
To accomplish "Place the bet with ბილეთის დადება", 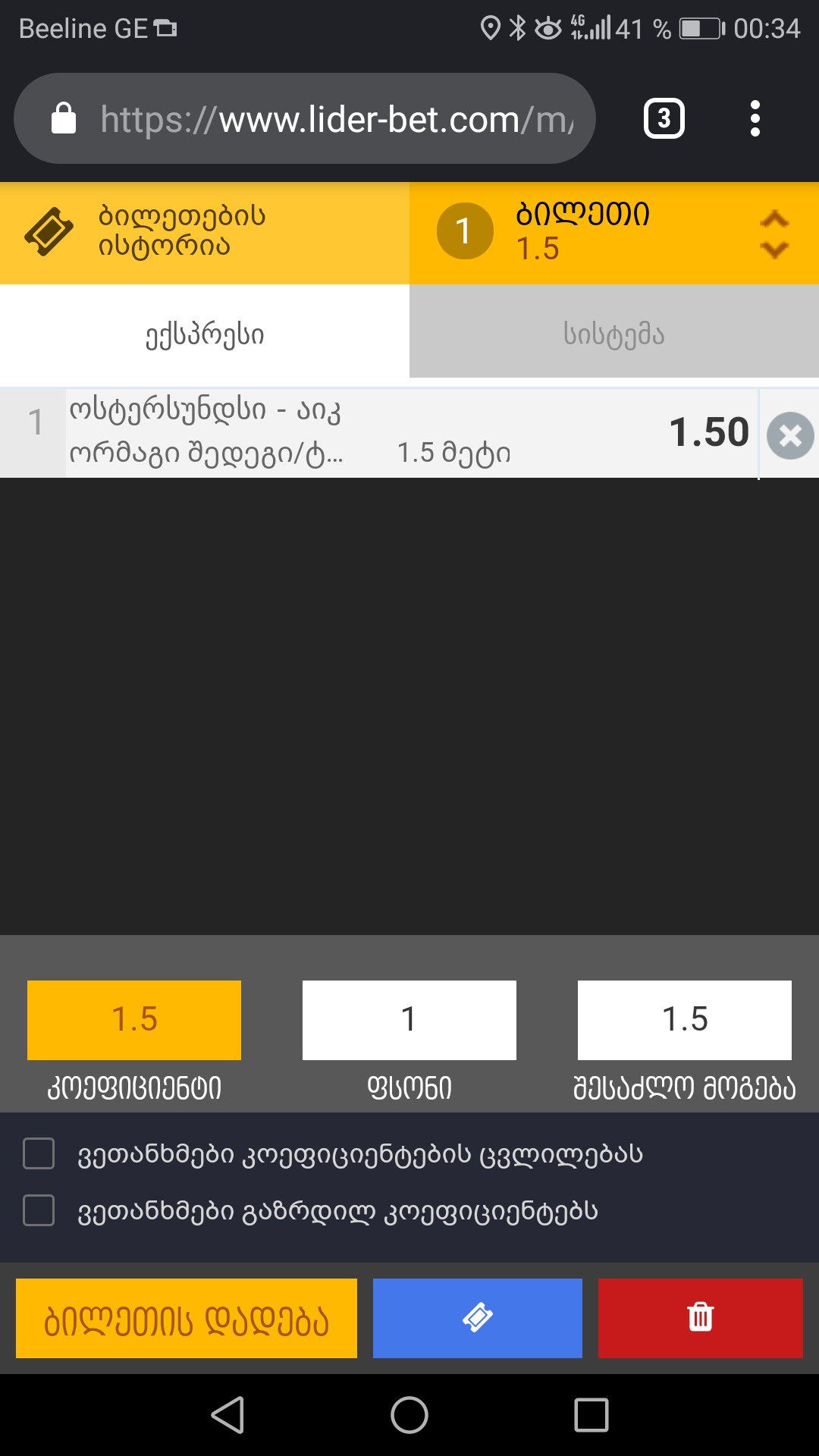I will (187, 1318).
